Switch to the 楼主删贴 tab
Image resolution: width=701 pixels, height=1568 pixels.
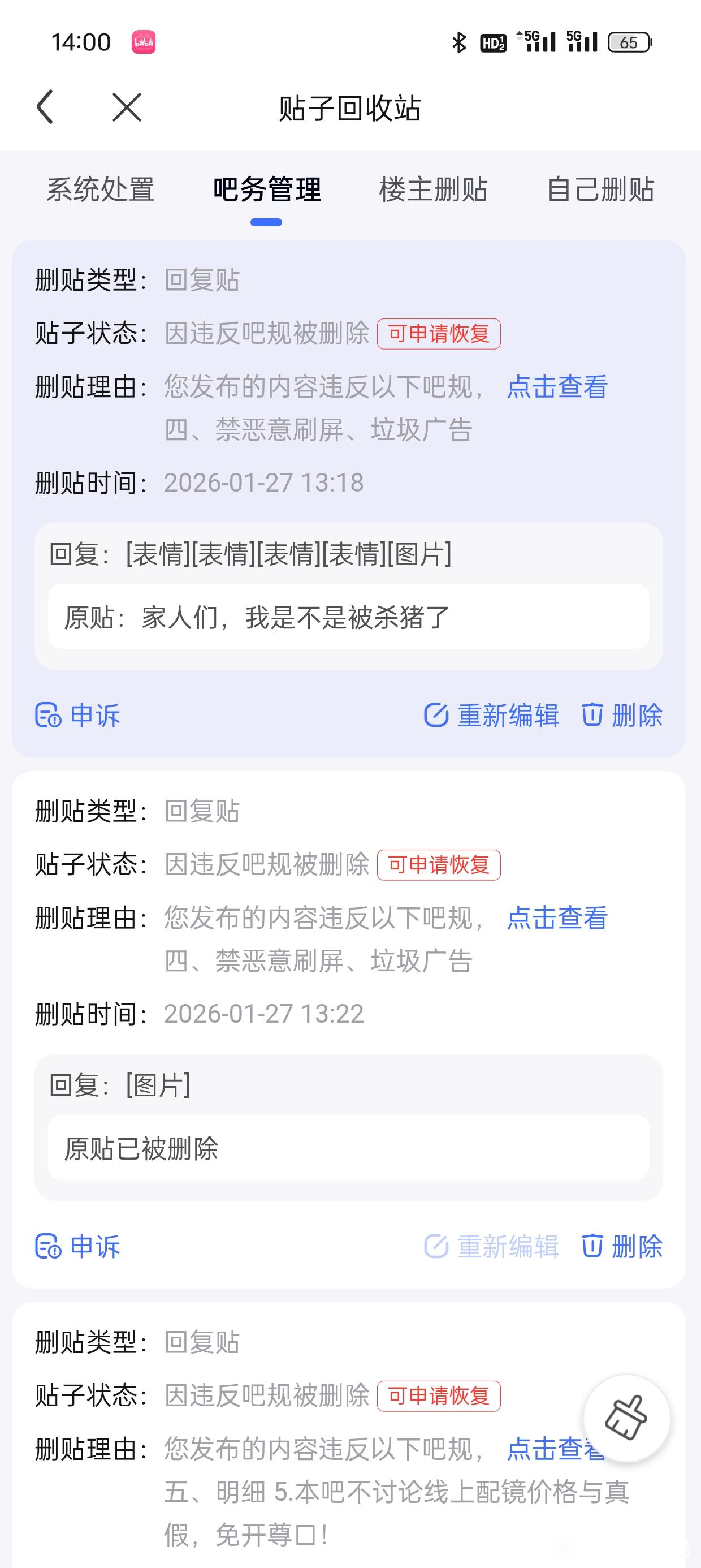coord(432,189)
